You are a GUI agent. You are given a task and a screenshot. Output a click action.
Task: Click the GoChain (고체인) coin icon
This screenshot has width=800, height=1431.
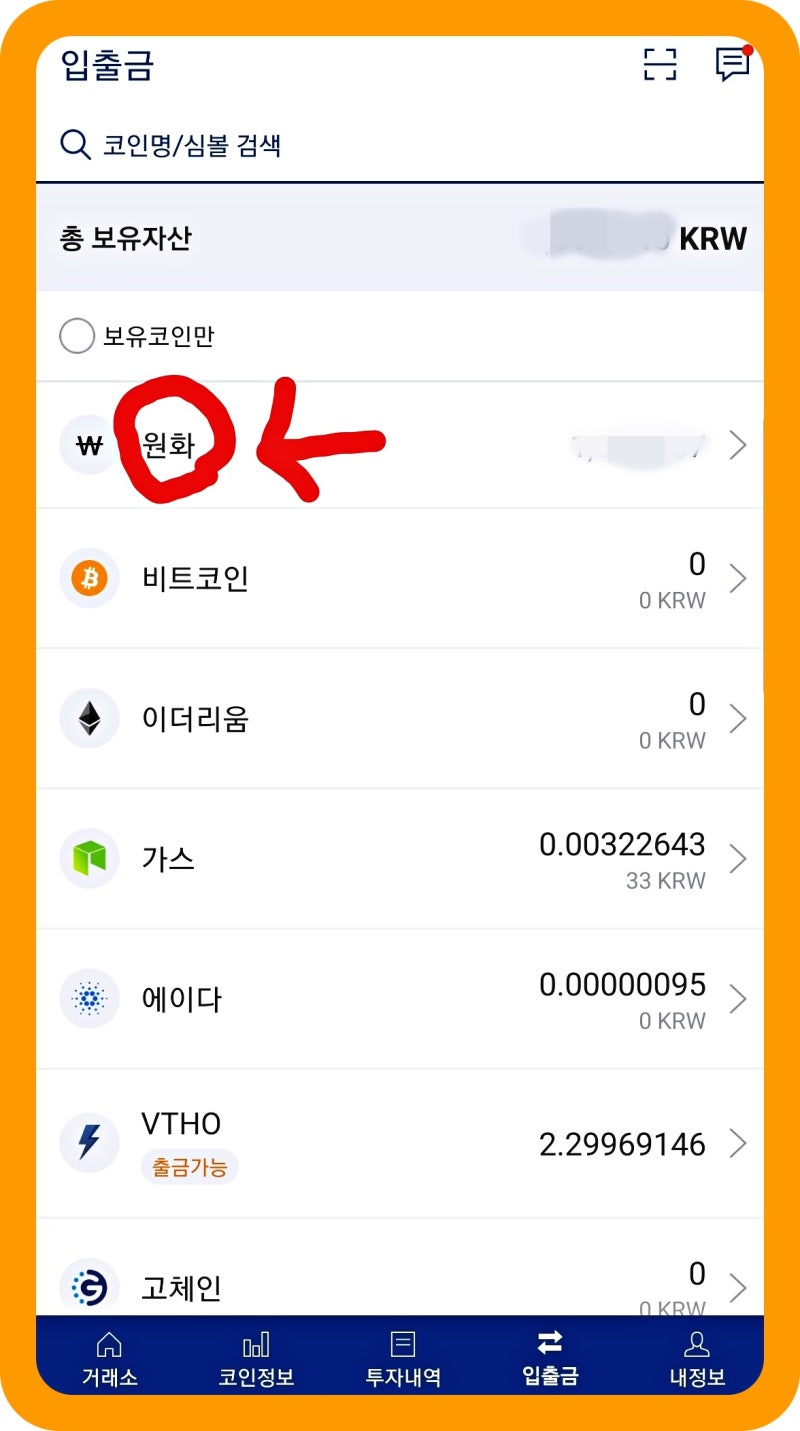(89, 1287)
